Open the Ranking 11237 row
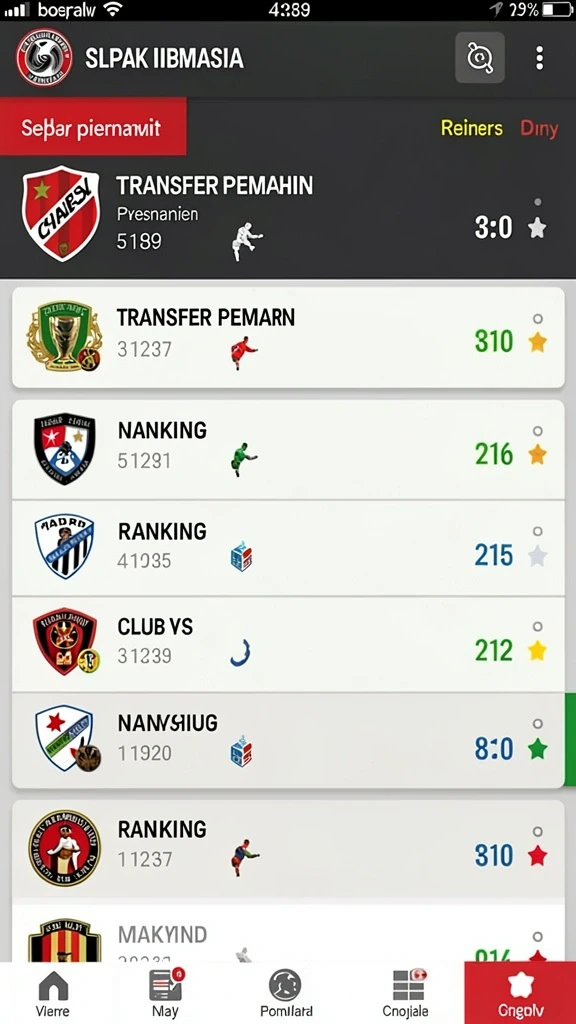Viewport: 576px width, 1024px height. 288,846
